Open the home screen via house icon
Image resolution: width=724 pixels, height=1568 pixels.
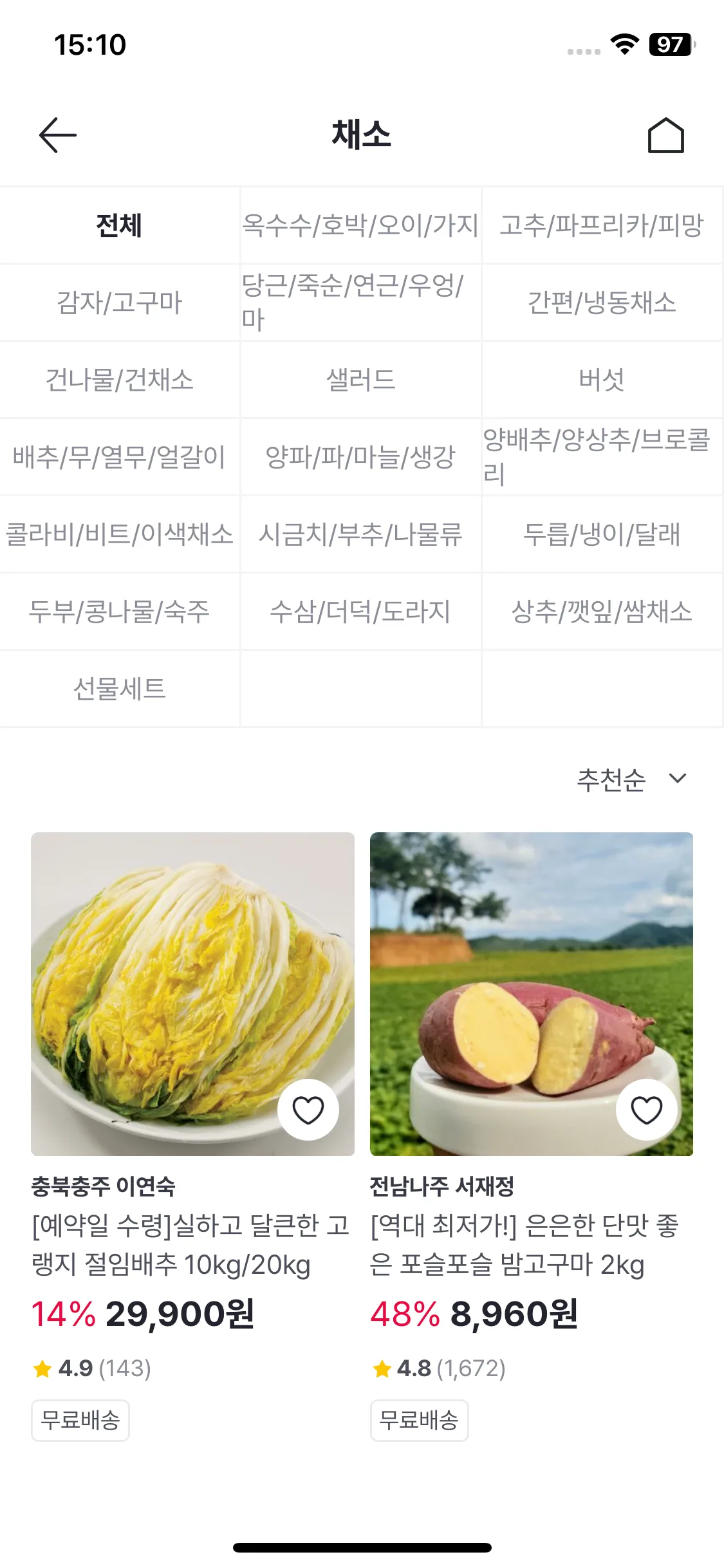click(666, 135)
